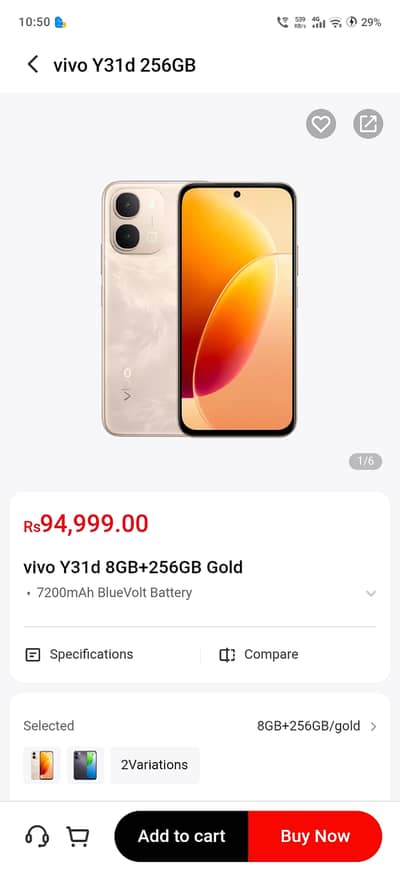
Task: Add product to wishlist with heart icon
Action: (321, 123)
